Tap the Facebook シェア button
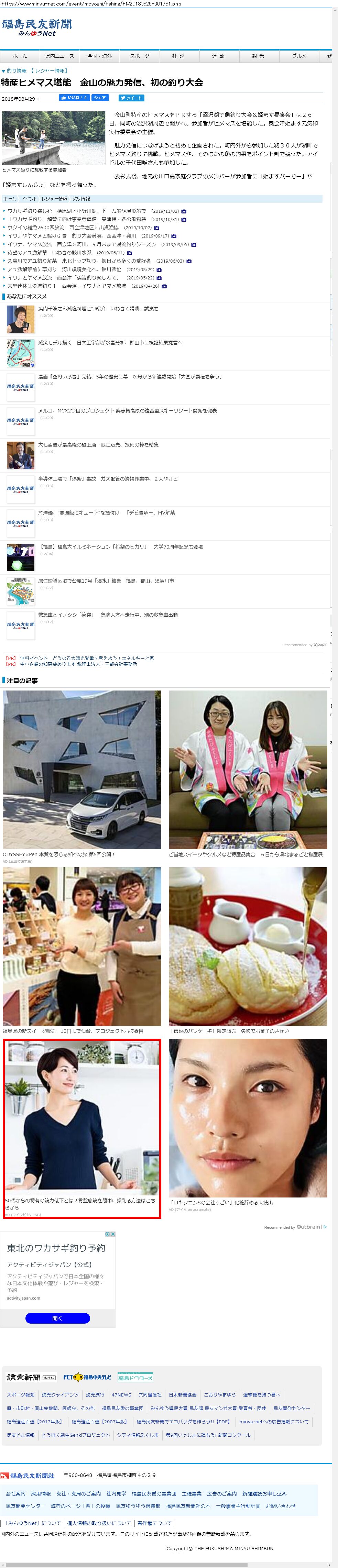 point(100,97)
